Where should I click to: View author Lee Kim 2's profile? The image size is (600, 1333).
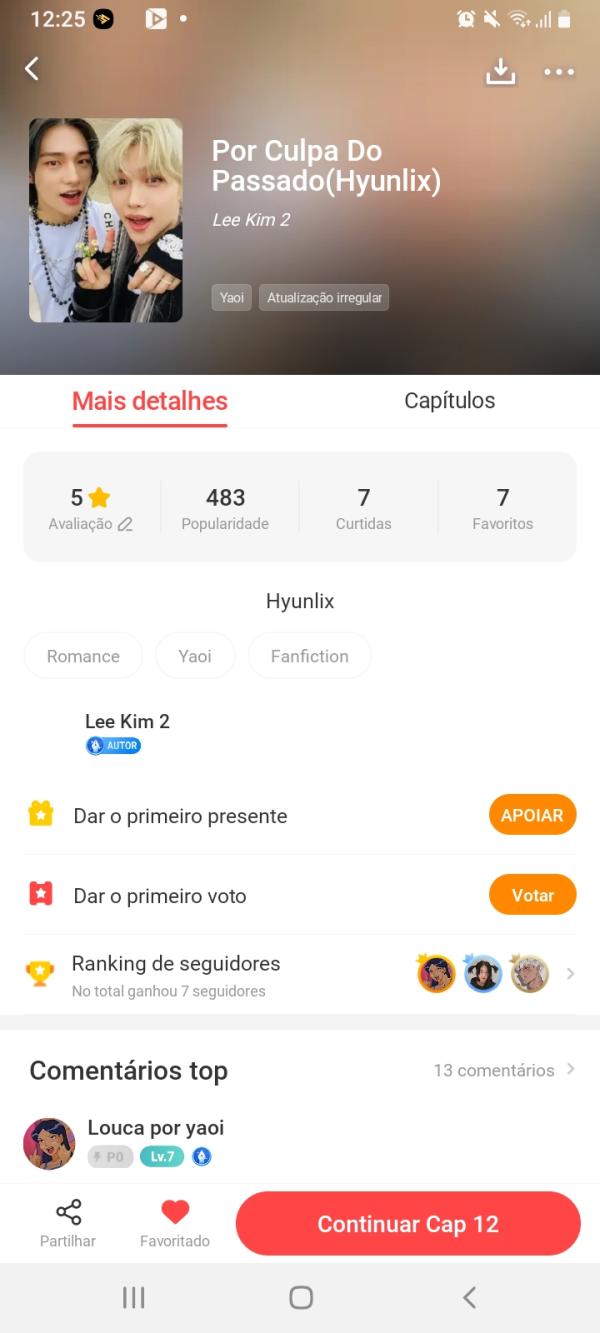(x=127, y=722)
